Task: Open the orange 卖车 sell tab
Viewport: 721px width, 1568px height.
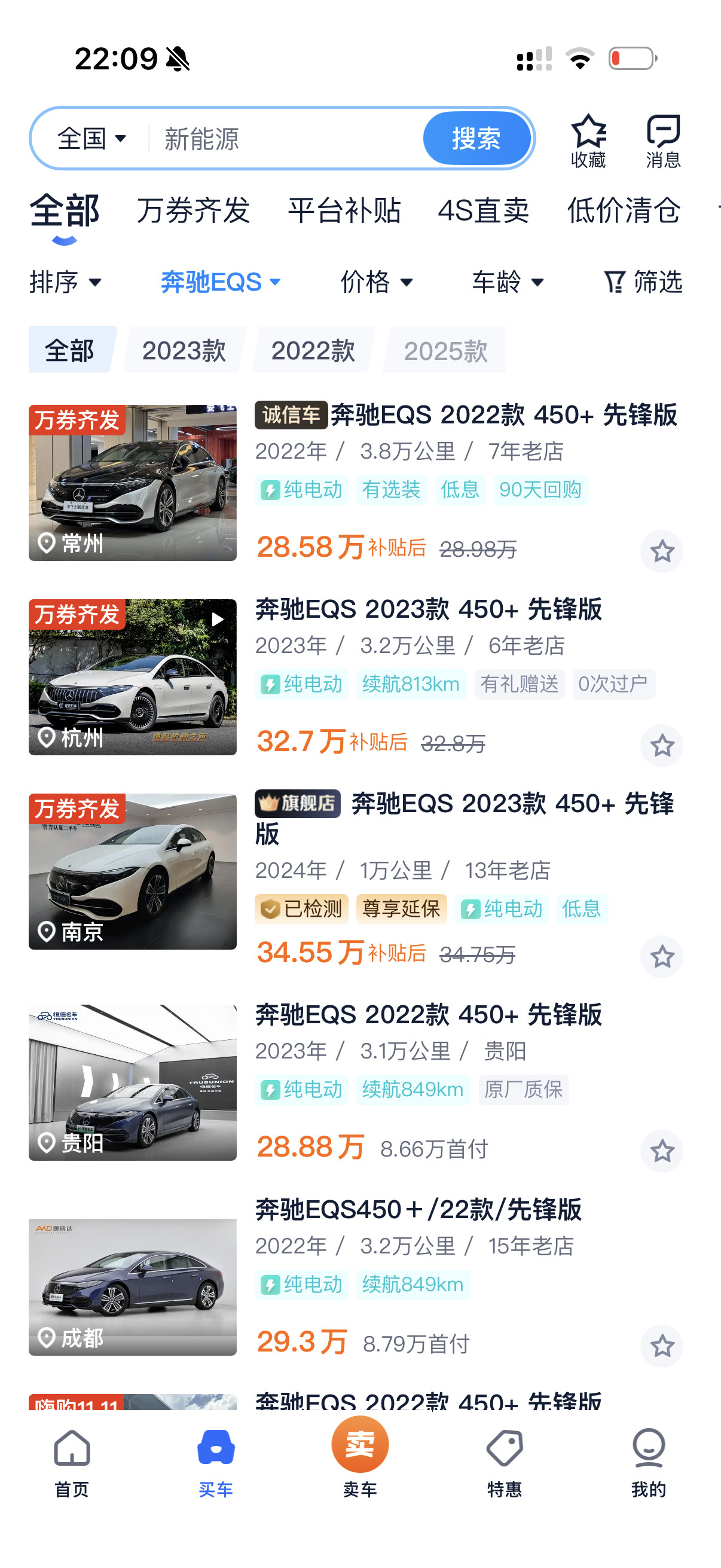Action: click(360, 1455)
